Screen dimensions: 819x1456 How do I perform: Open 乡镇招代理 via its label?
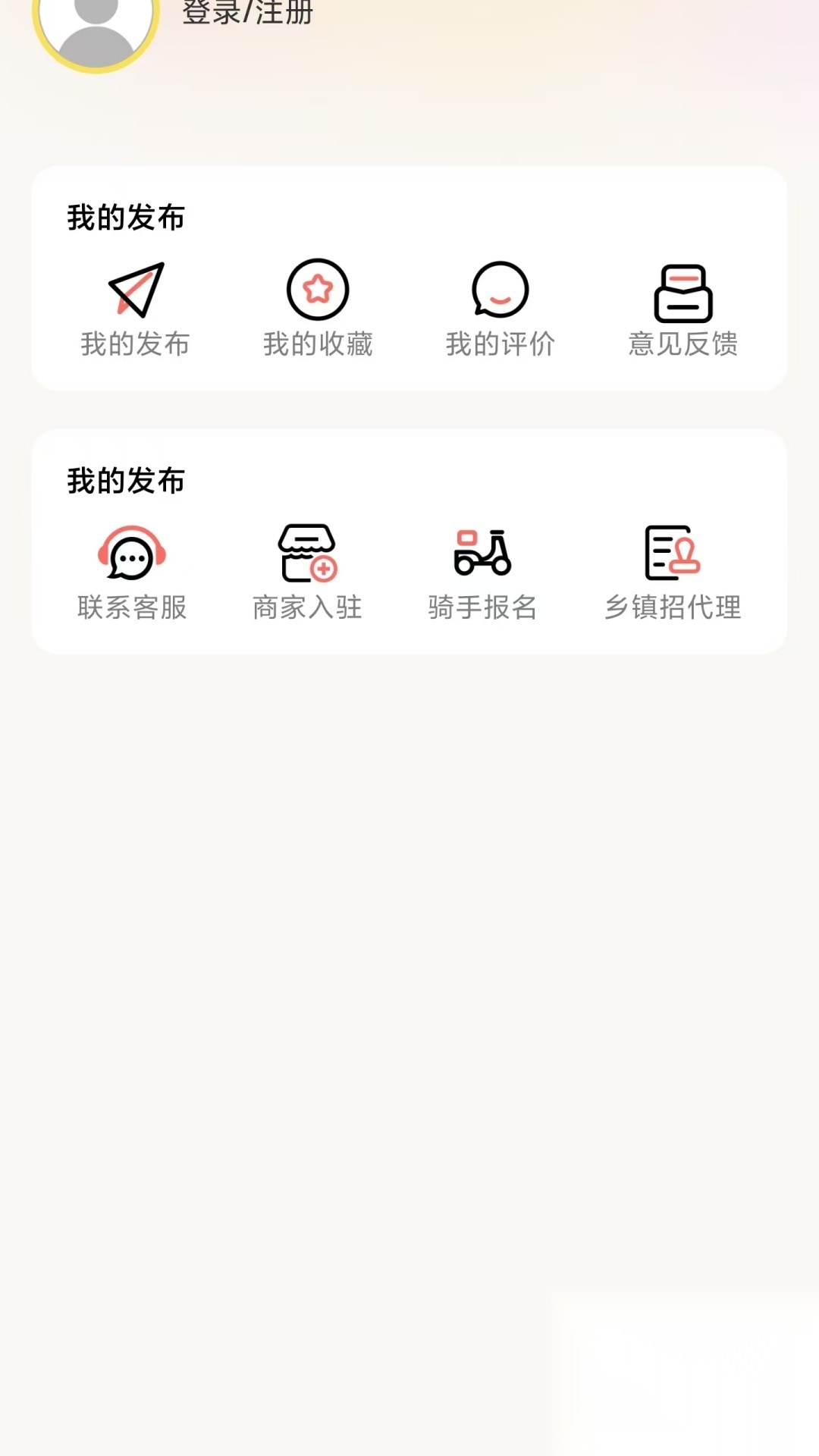click(x=671, y=607)
